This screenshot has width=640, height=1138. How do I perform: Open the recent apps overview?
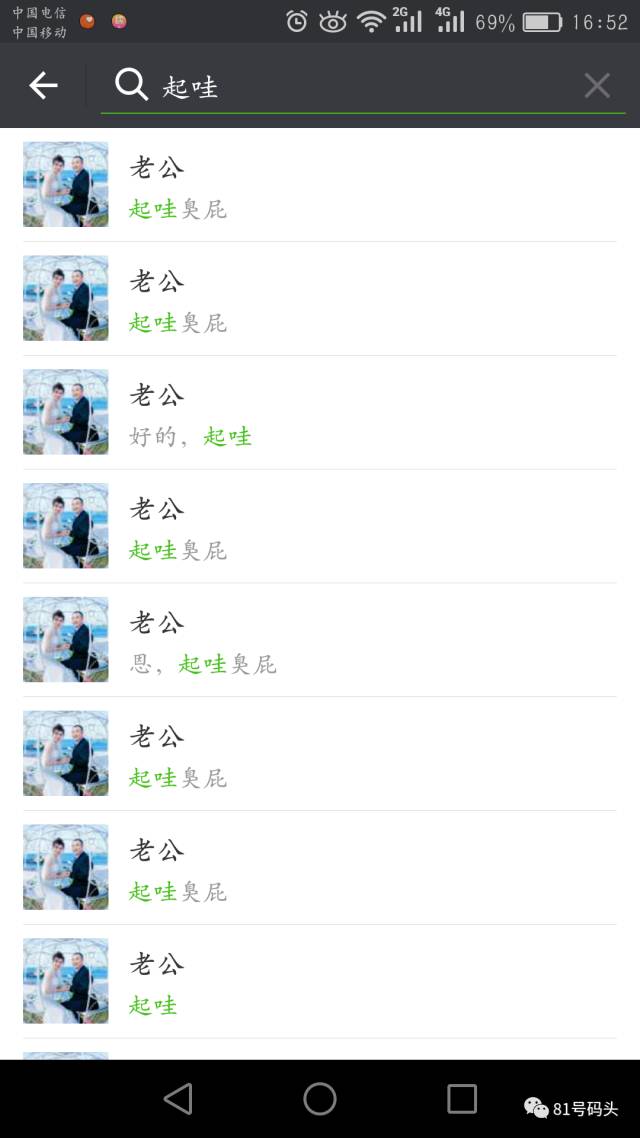pyautogui.click(x=462, y=1099)
